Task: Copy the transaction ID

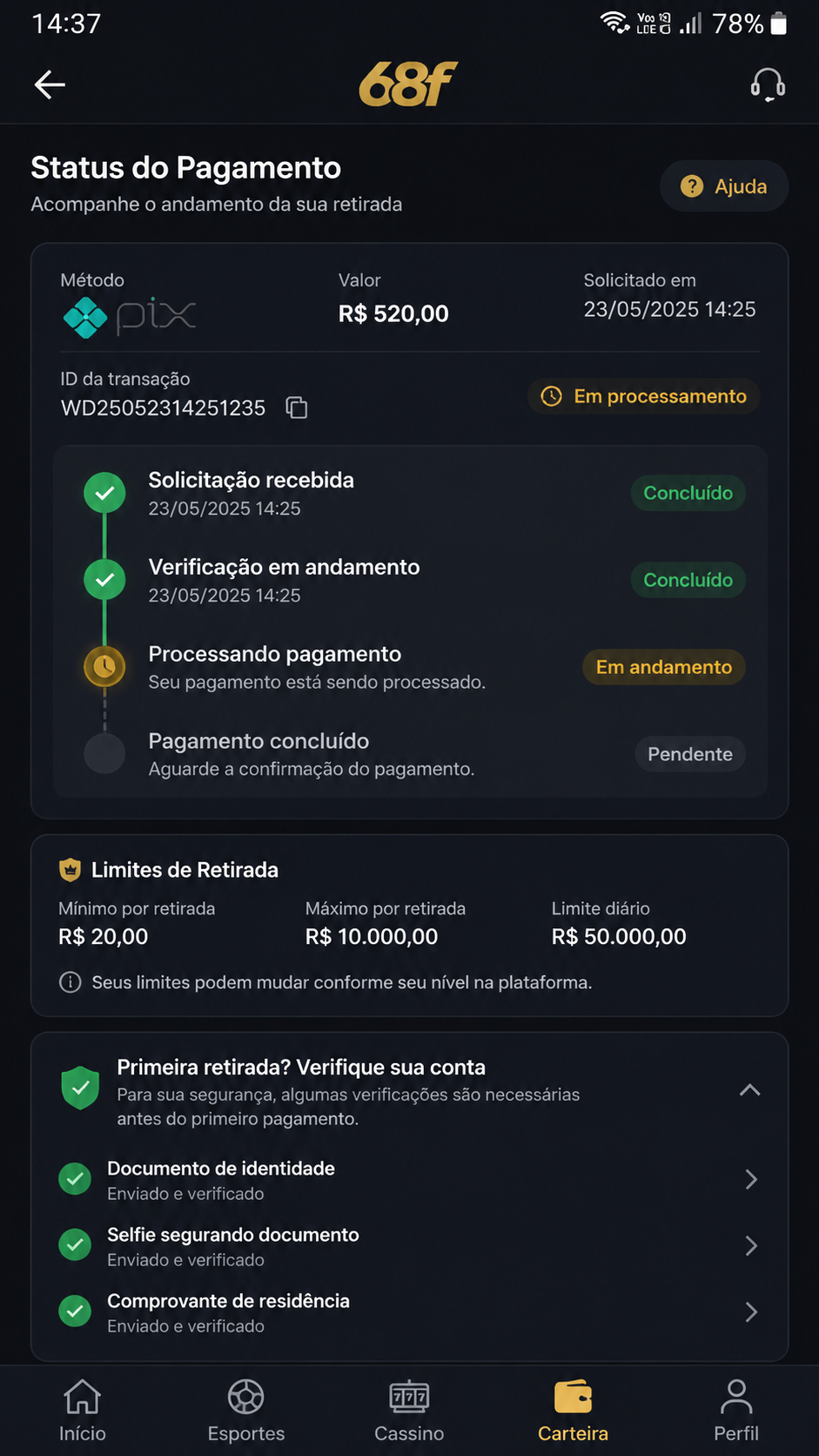Action: pos(297,408)
